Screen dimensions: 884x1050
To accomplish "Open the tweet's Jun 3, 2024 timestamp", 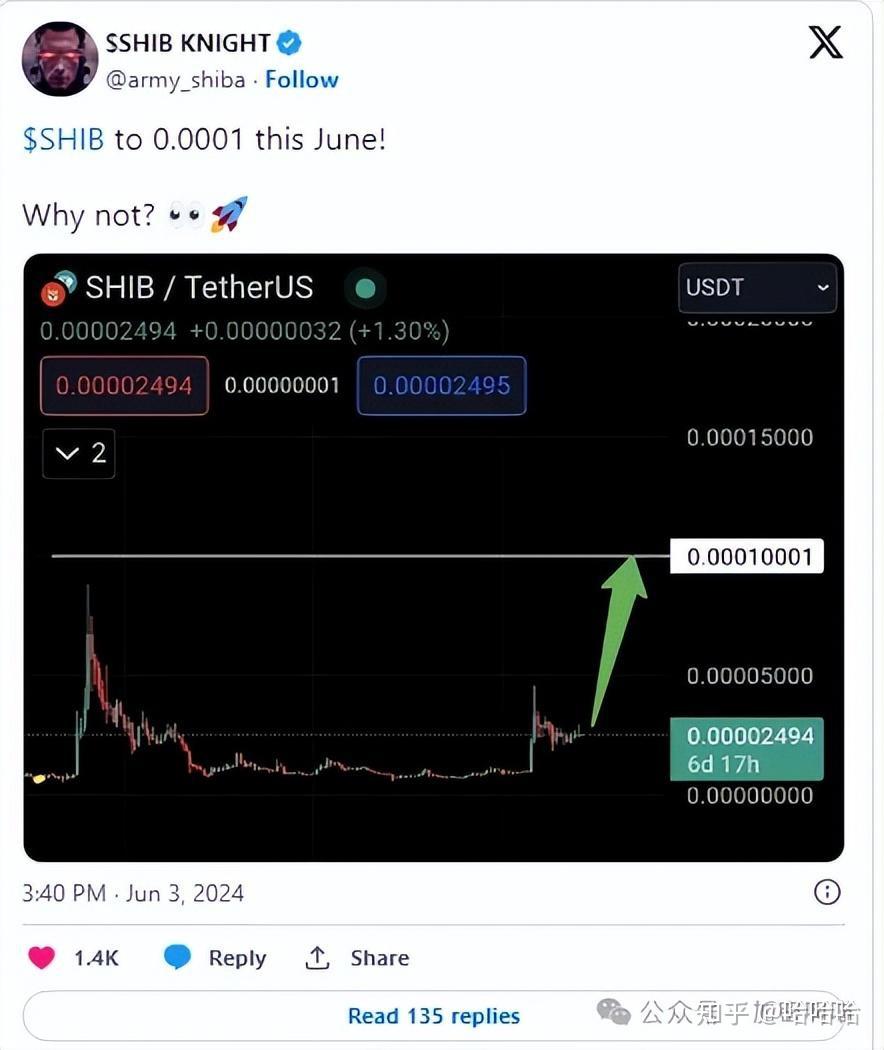I will (x=133, y=893).
